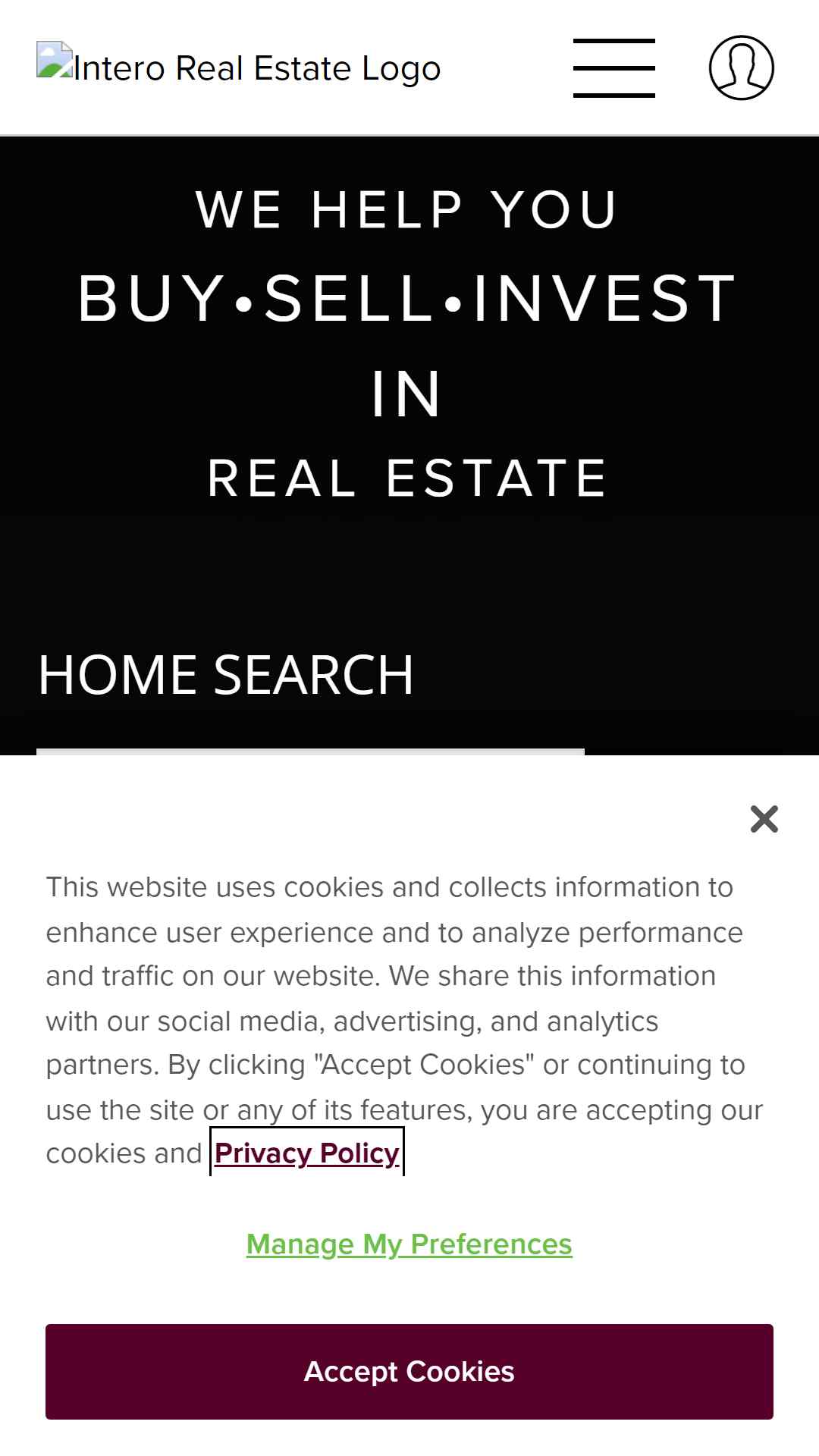
Task: Dismiss the cookie banner with the X
Action: [764, 819]
